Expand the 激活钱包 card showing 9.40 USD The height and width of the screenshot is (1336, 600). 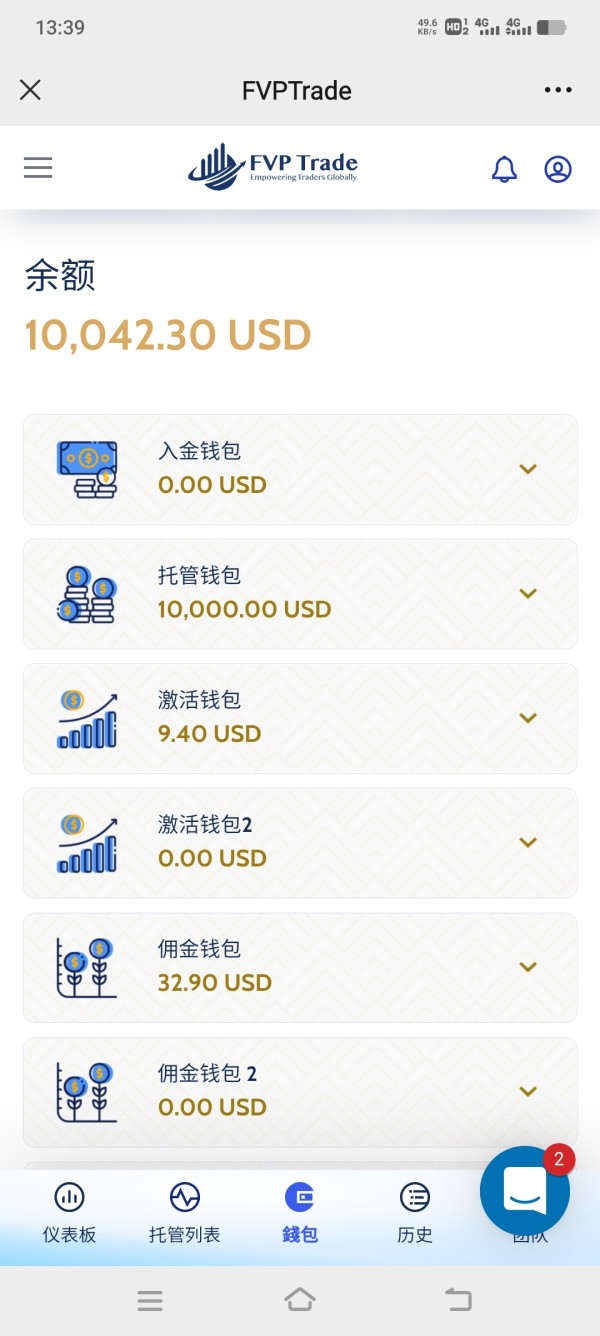coord(528,718)
